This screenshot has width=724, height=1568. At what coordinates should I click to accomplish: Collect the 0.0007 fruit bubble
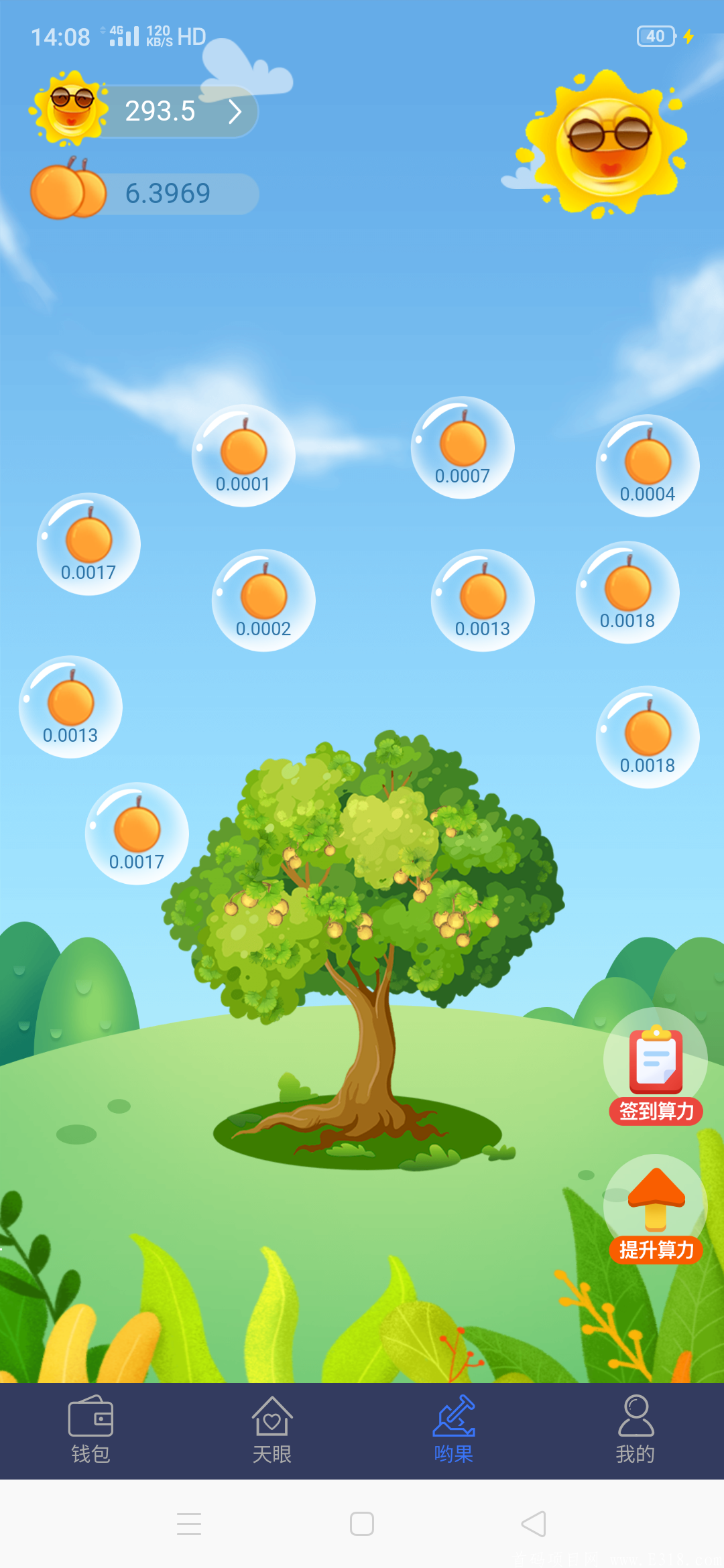tap(463, 448)
